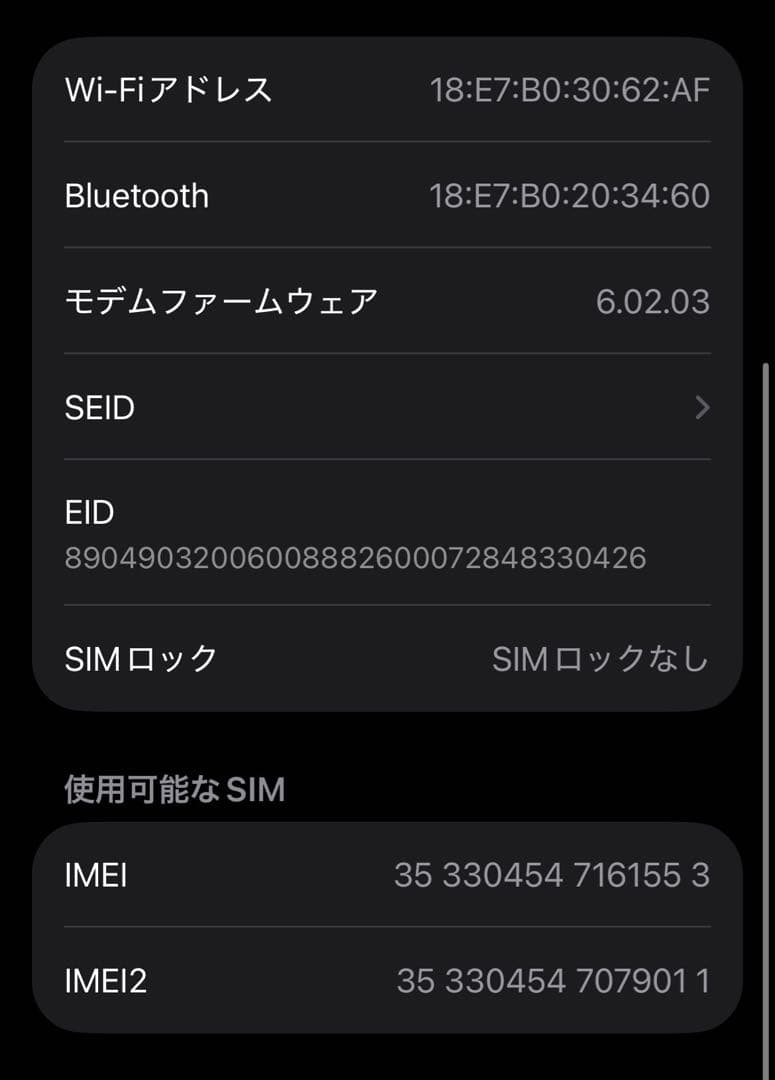Open the SEID detail view
Viewport: 775px width, 1080px height.
pos(387,408)
